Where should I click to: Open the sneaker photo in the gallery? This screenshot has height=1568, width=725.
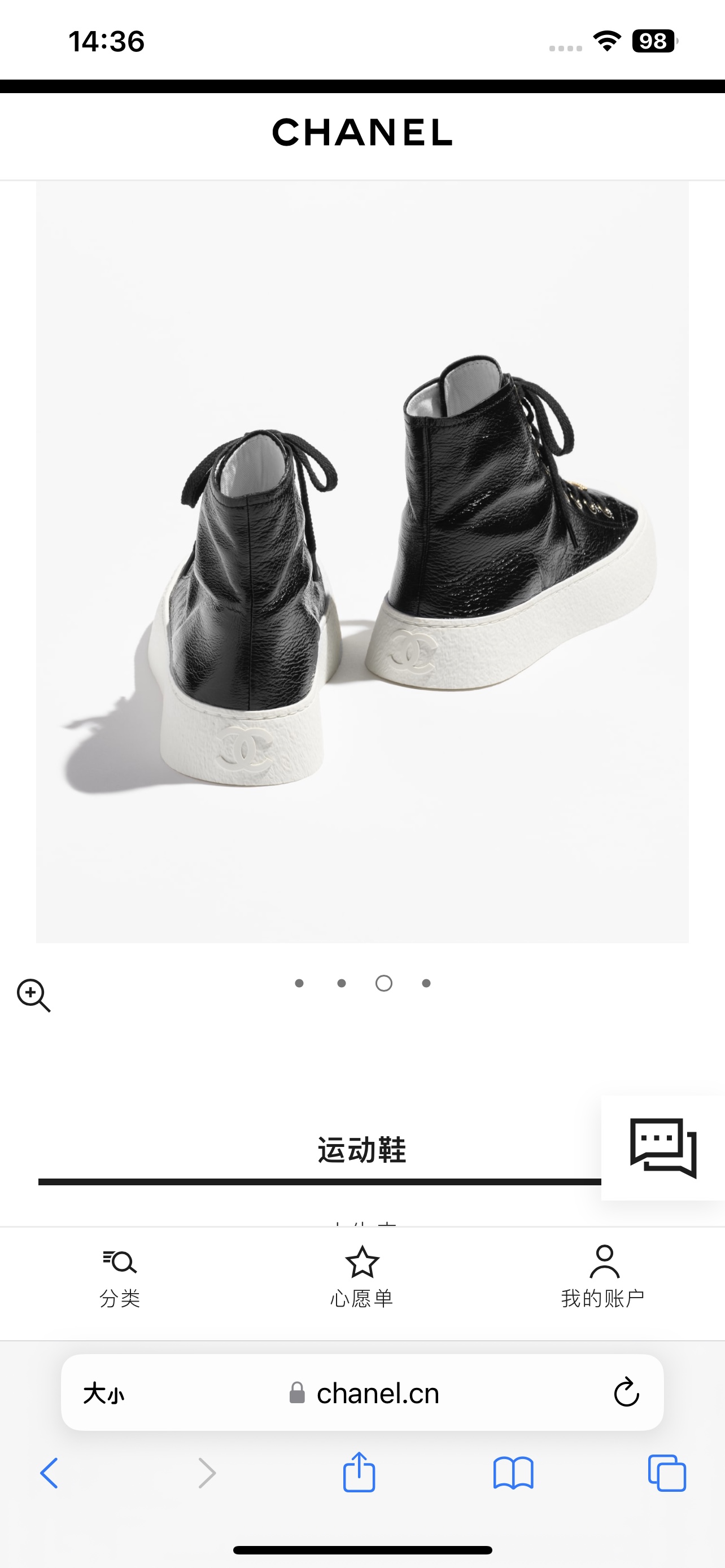click(x=362, y=561)
